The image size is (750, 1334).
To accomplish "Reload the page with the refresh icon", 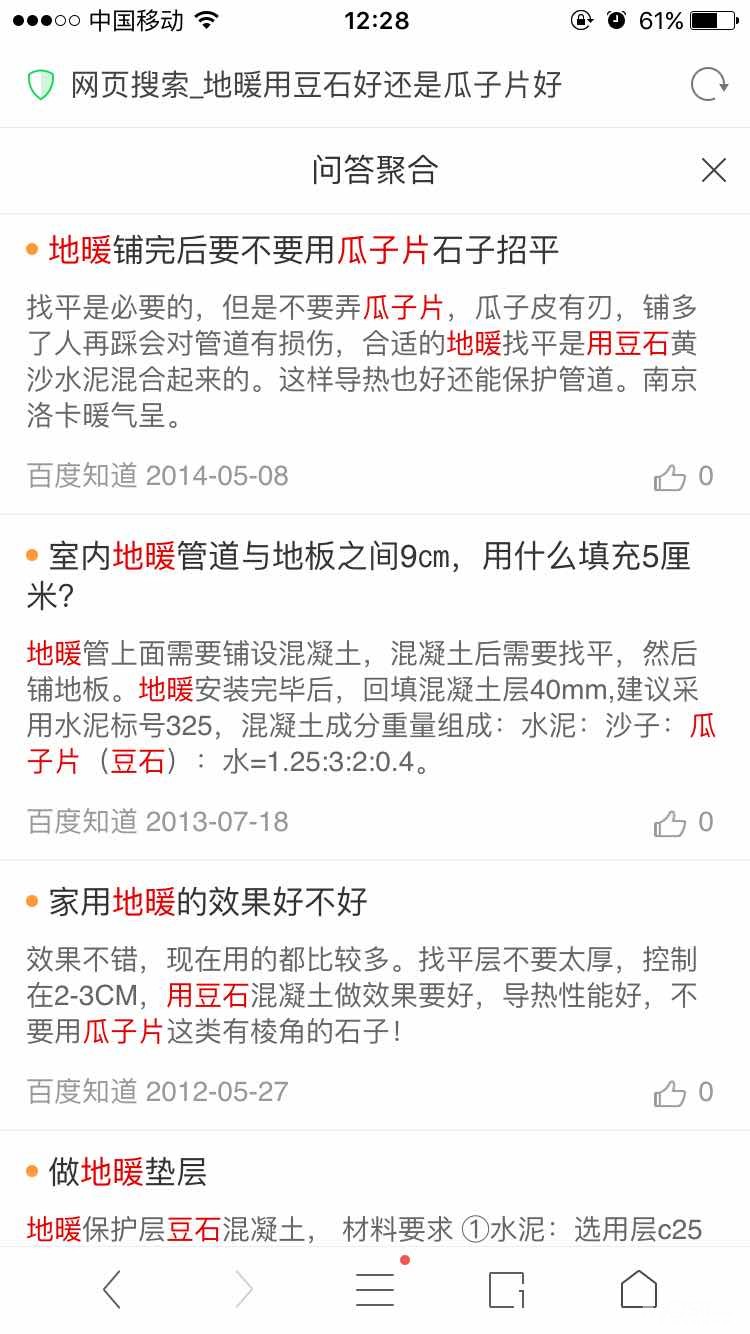I will pos(709,85).
